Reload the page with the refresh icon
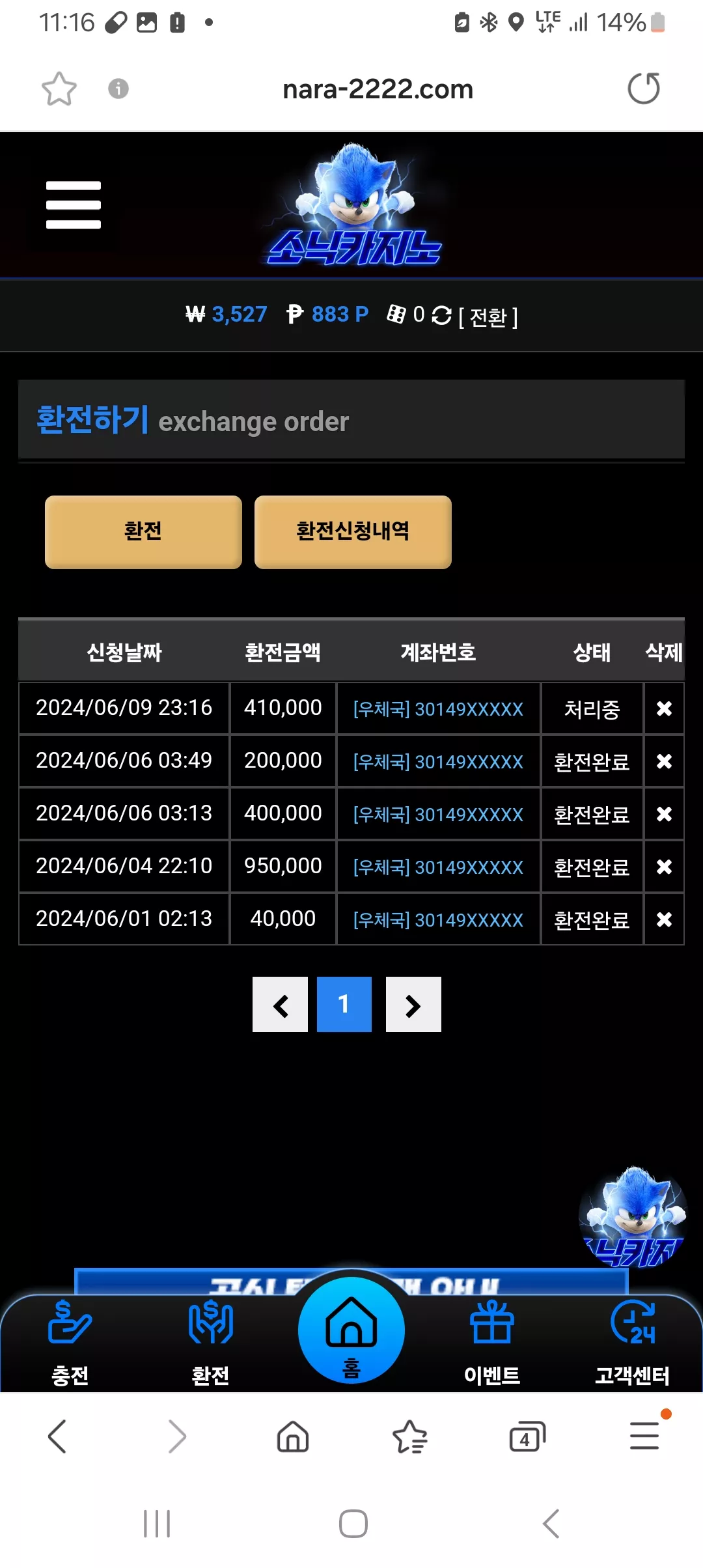This screenshot has width=703, height=1568. click(644, 89)
